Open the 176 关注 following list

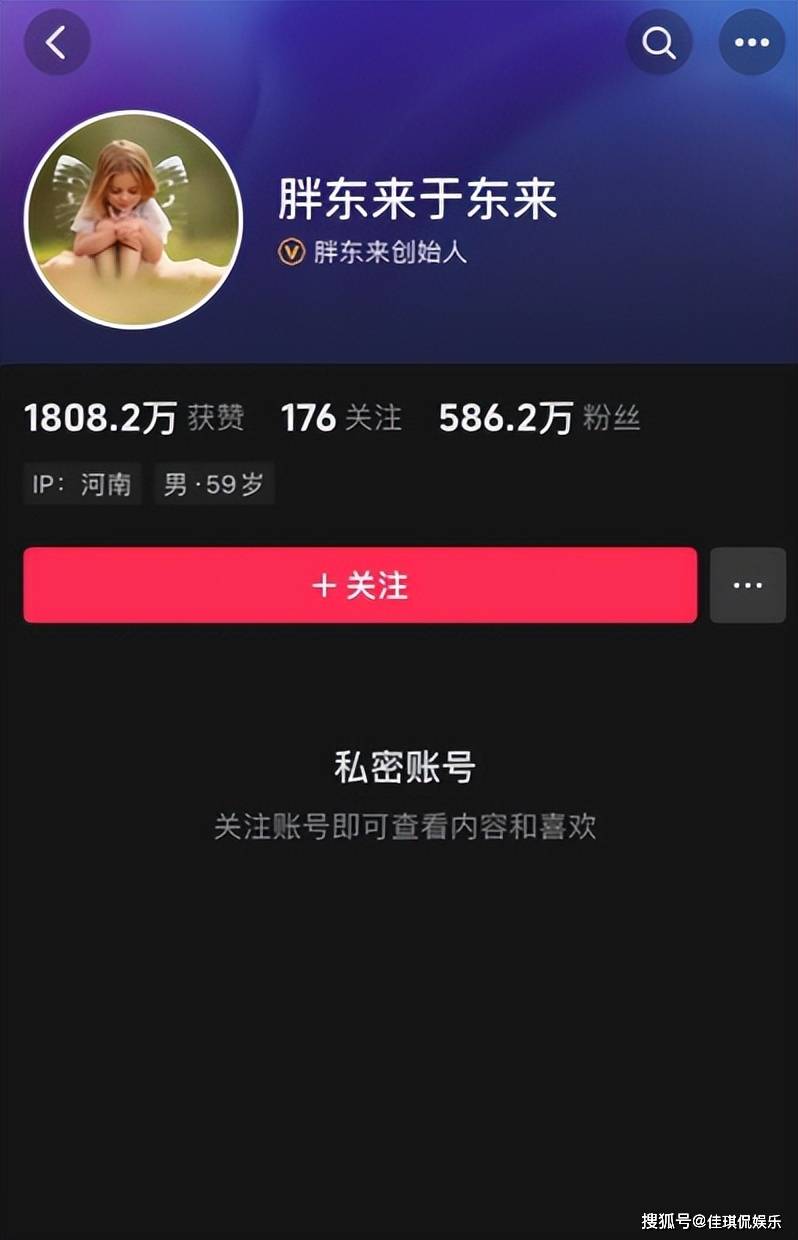[x=341, y=418]
